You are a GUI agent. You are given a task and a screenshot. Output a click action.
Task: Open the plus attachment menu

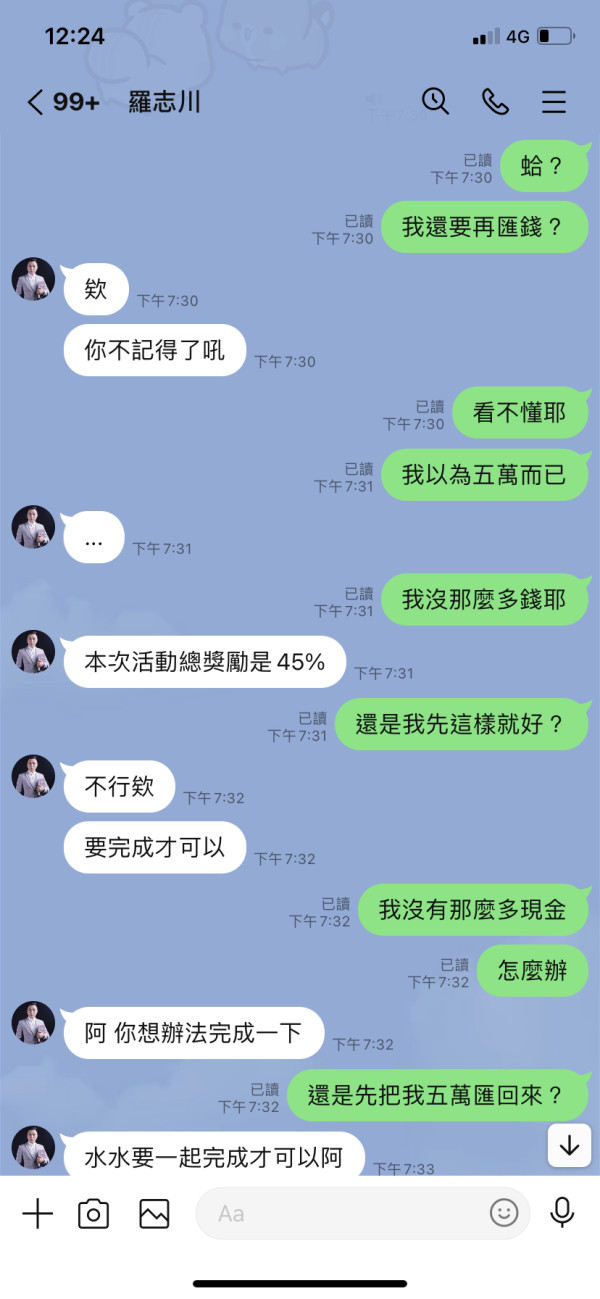[37, 1214]
